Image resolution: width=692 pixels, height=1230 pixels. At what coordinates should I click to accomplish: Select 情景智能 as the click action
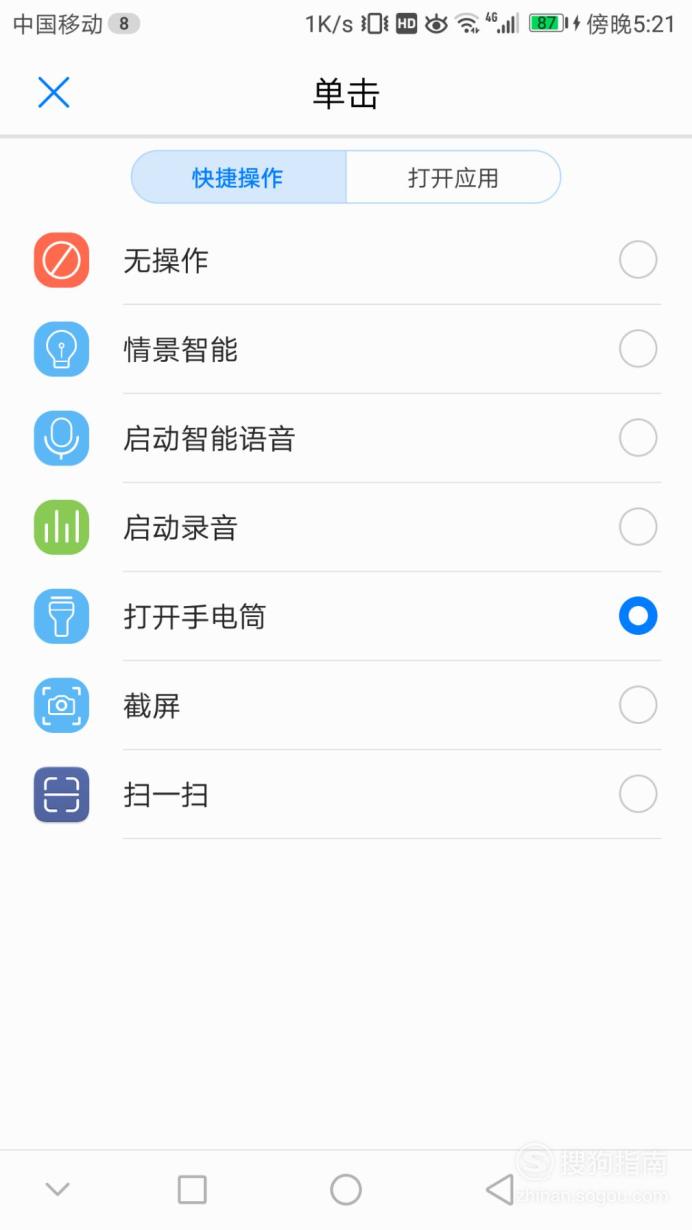click(x=346, y=350)
